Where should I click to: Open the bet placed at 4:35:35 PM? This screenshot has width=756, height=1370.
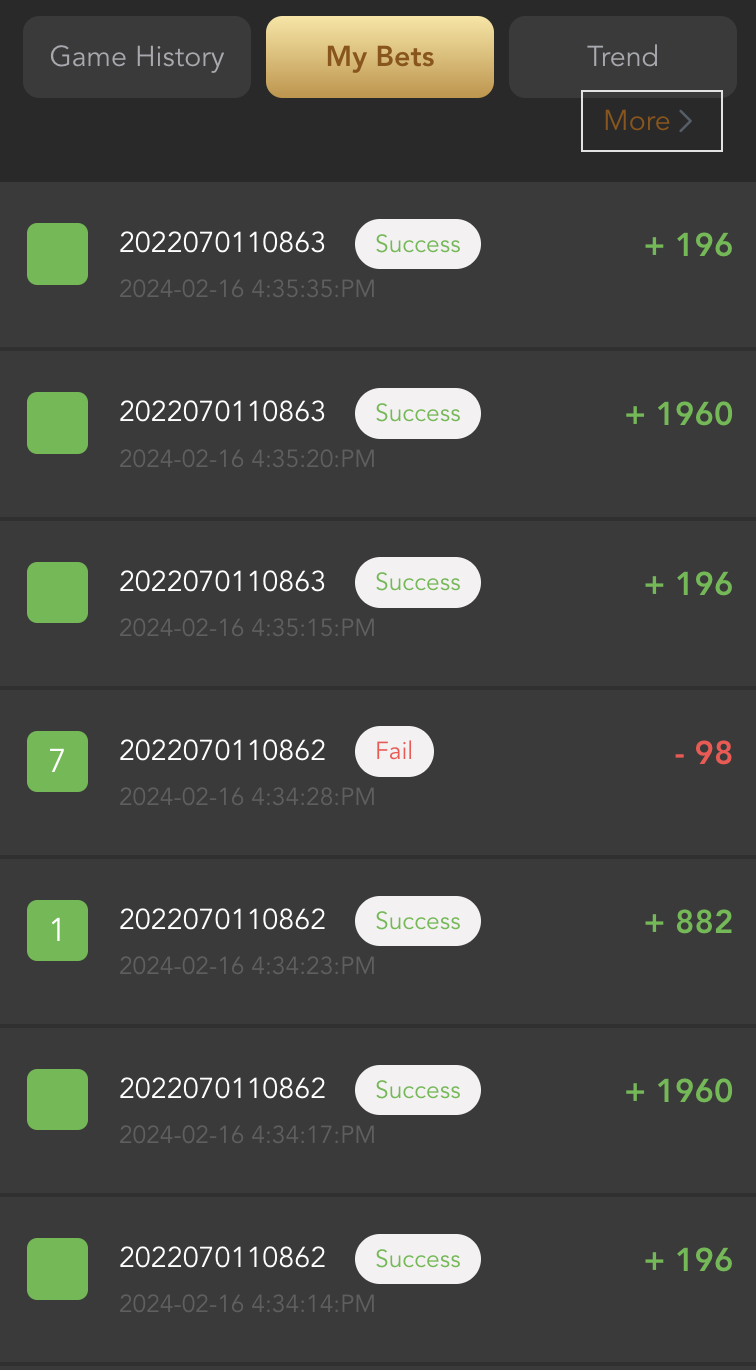click(378, 265)
